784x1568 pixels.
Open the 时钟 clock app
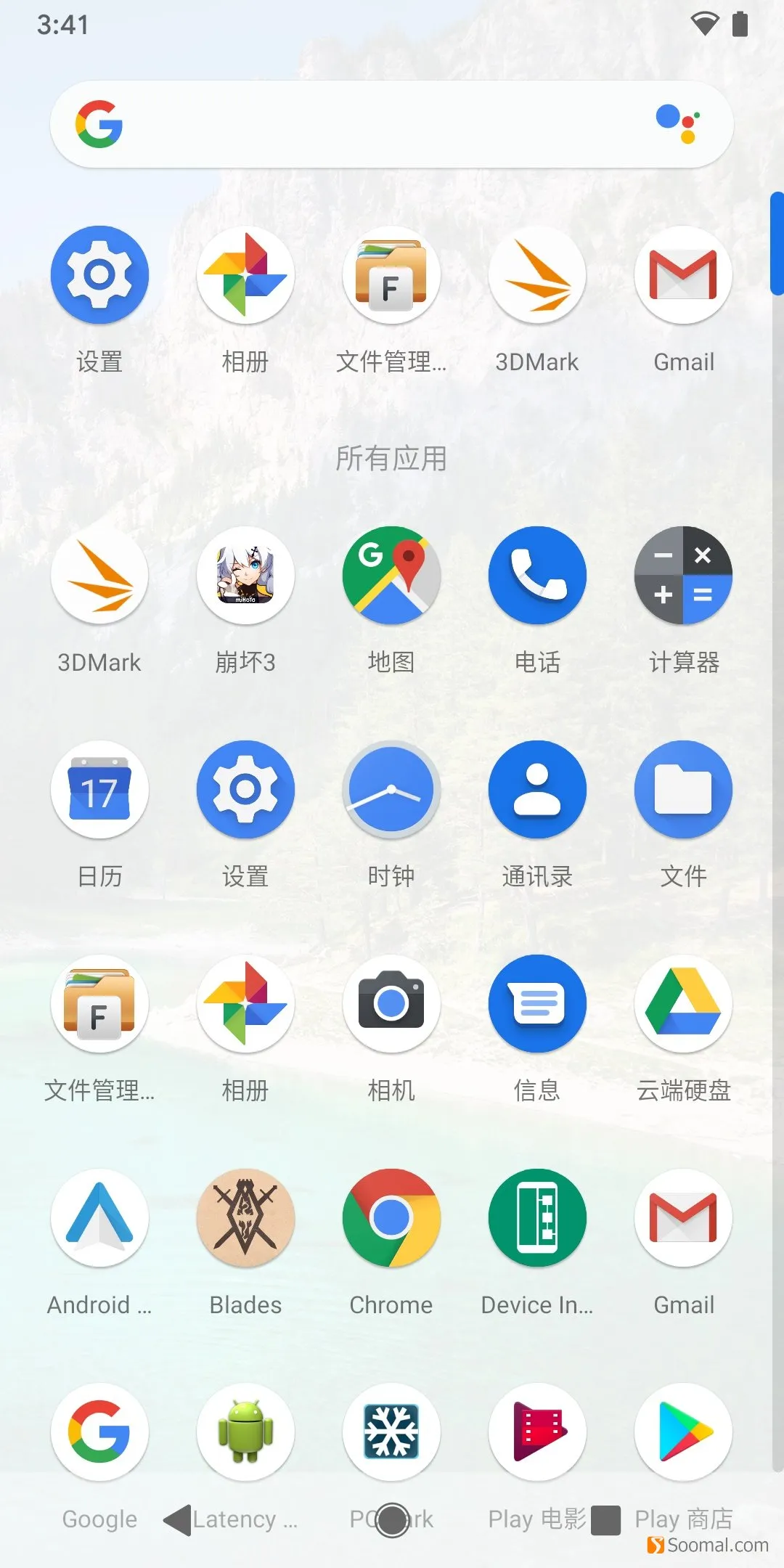pyautogui.click(x=391, y=790)
